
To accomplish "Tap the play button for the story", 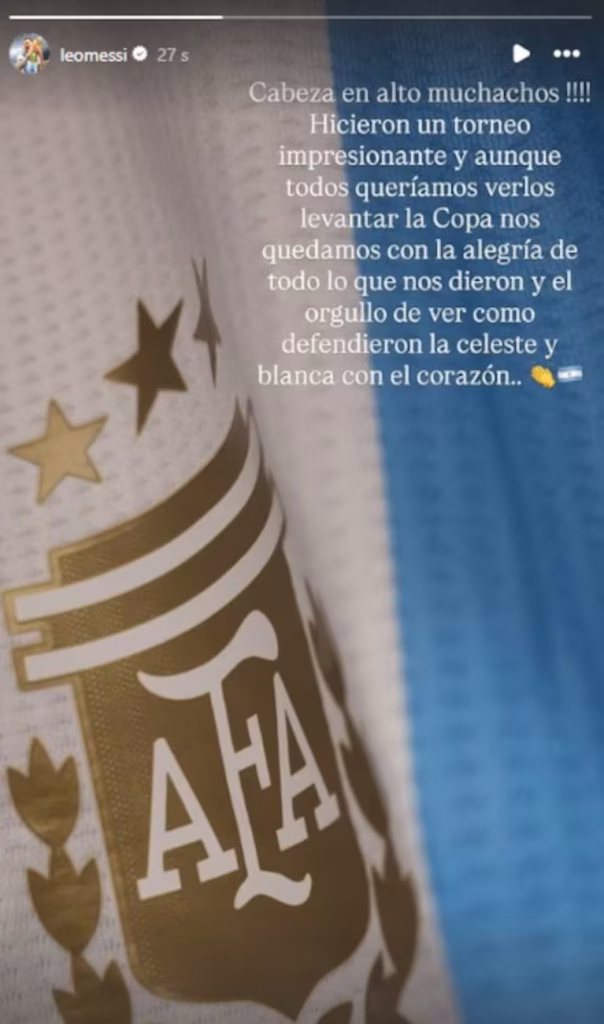I will click(521, 53).
